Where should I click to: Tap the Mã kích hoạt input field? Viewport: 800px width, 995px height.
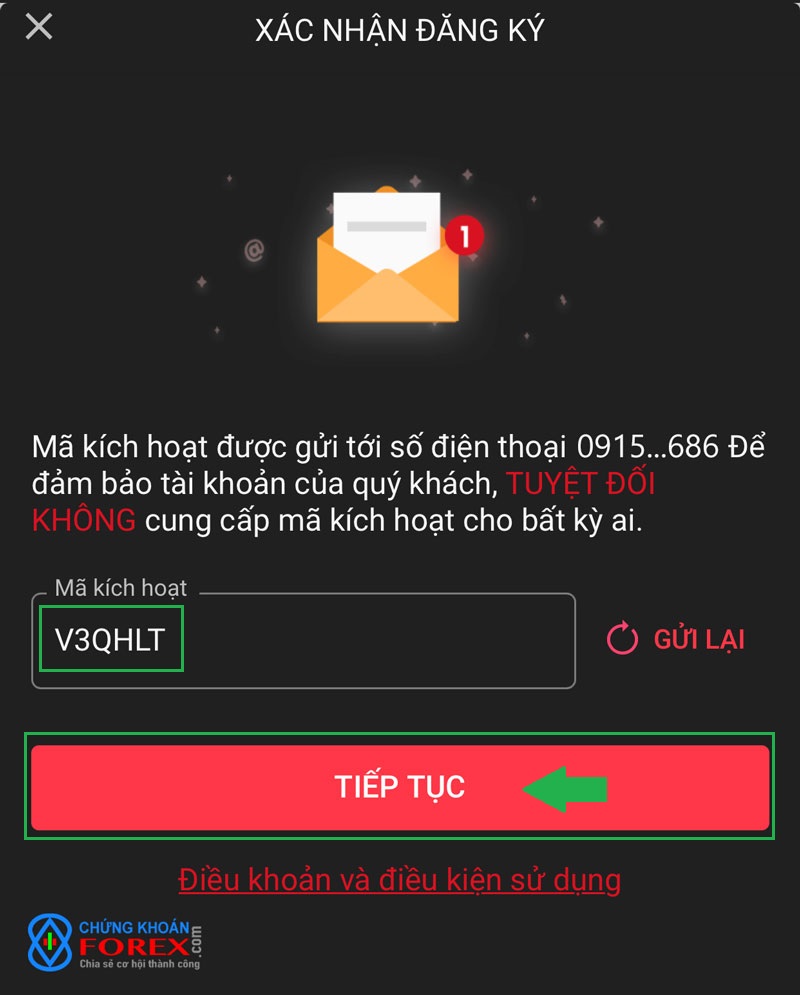pyautogui.click(x=303, y=641)
